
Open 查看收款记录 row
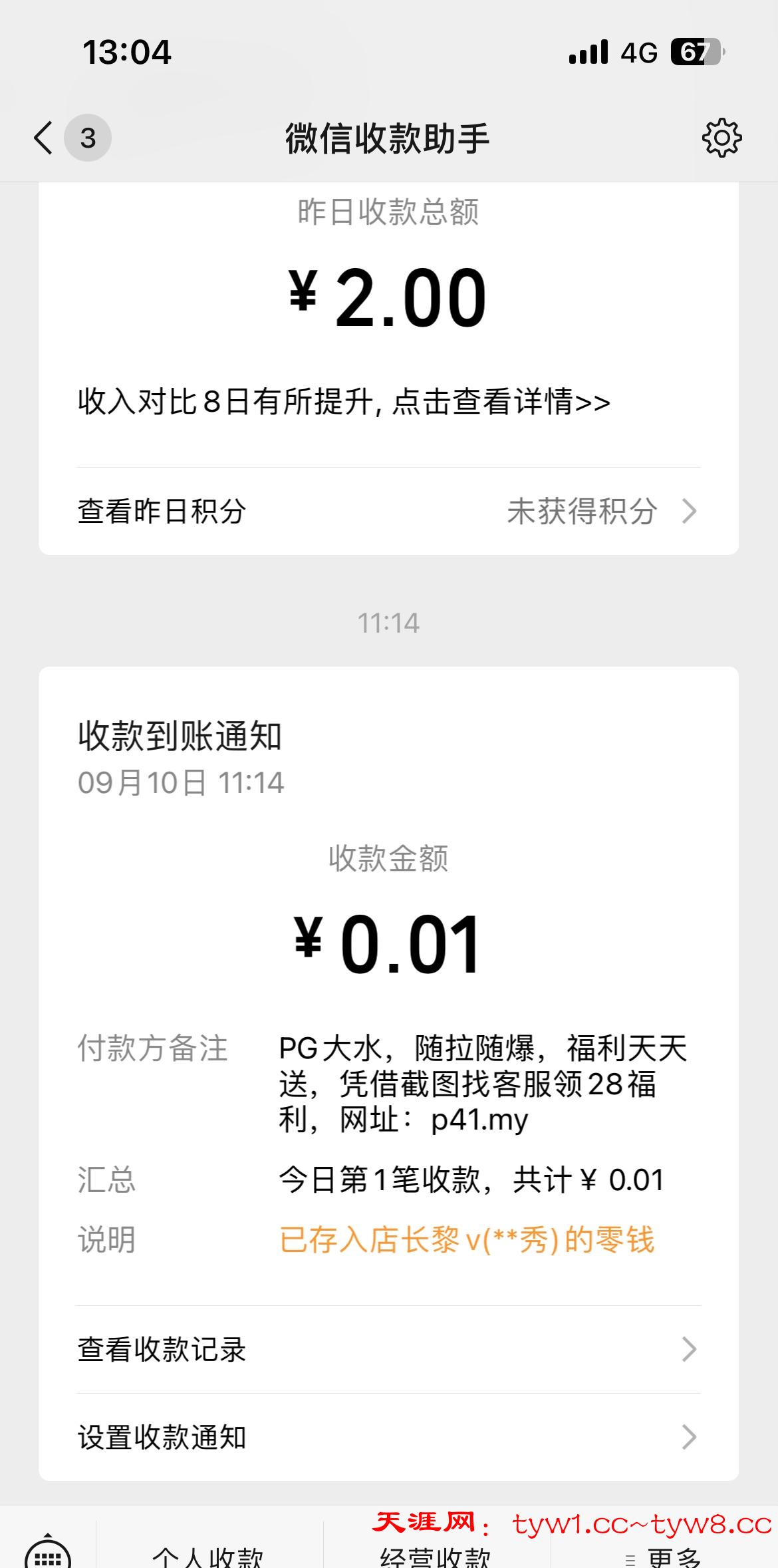pos(388,1350)
